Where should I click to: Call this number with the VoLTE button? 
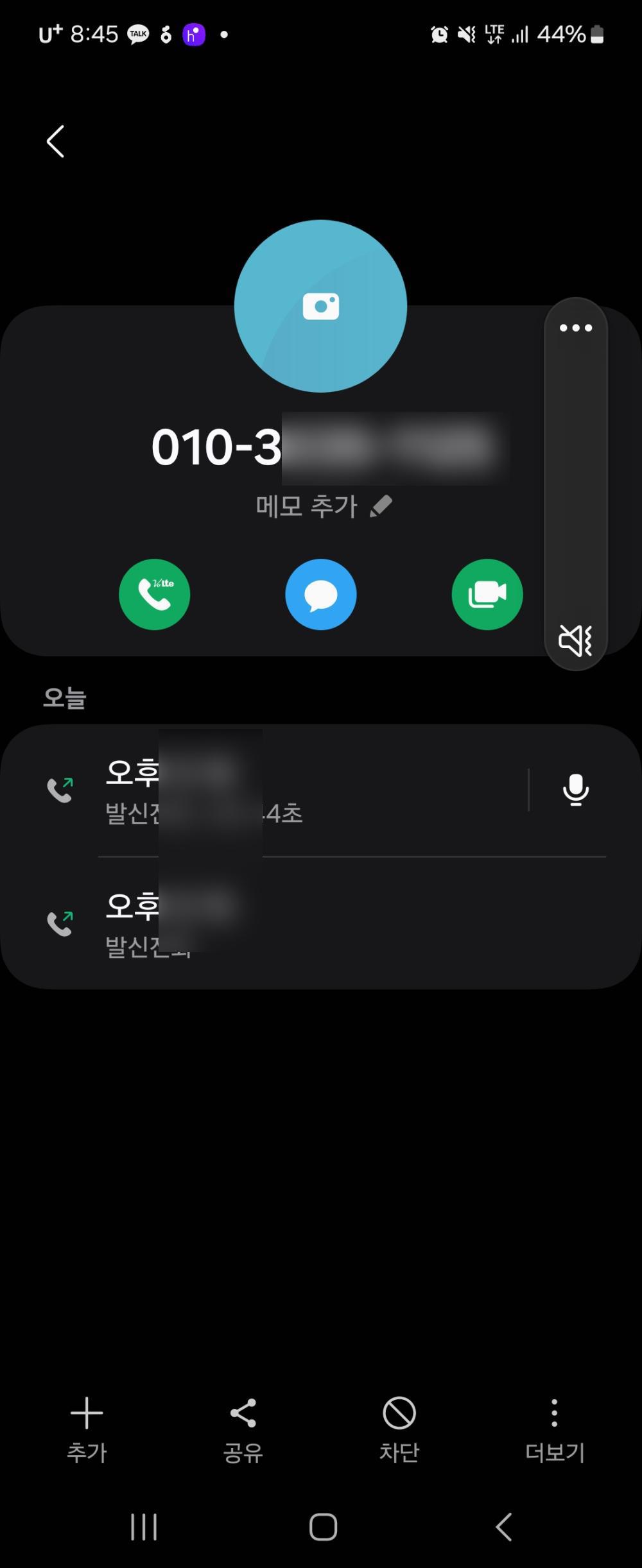154,594
